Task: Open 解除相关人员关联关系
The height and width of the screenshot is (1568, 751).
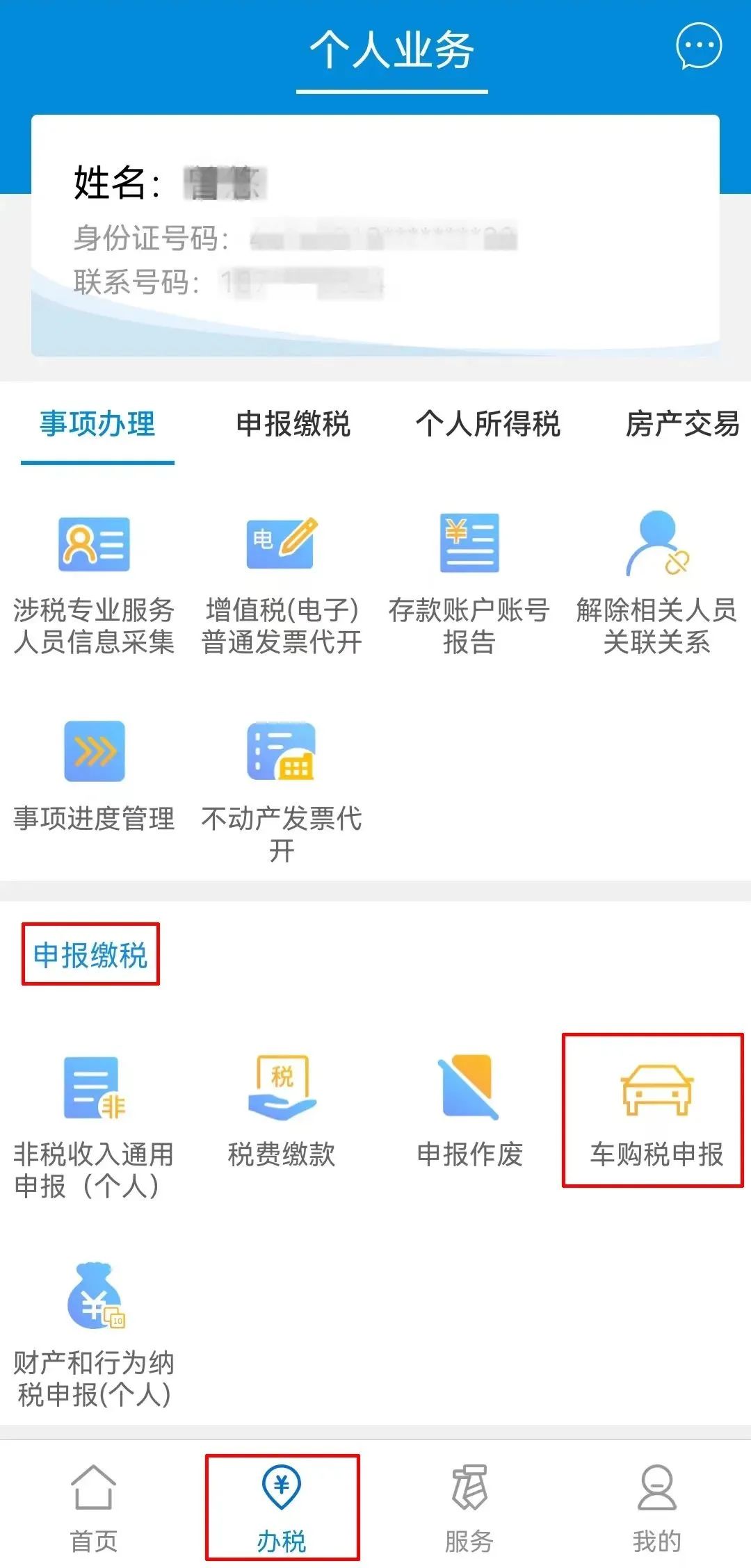Action: point(657,584)
